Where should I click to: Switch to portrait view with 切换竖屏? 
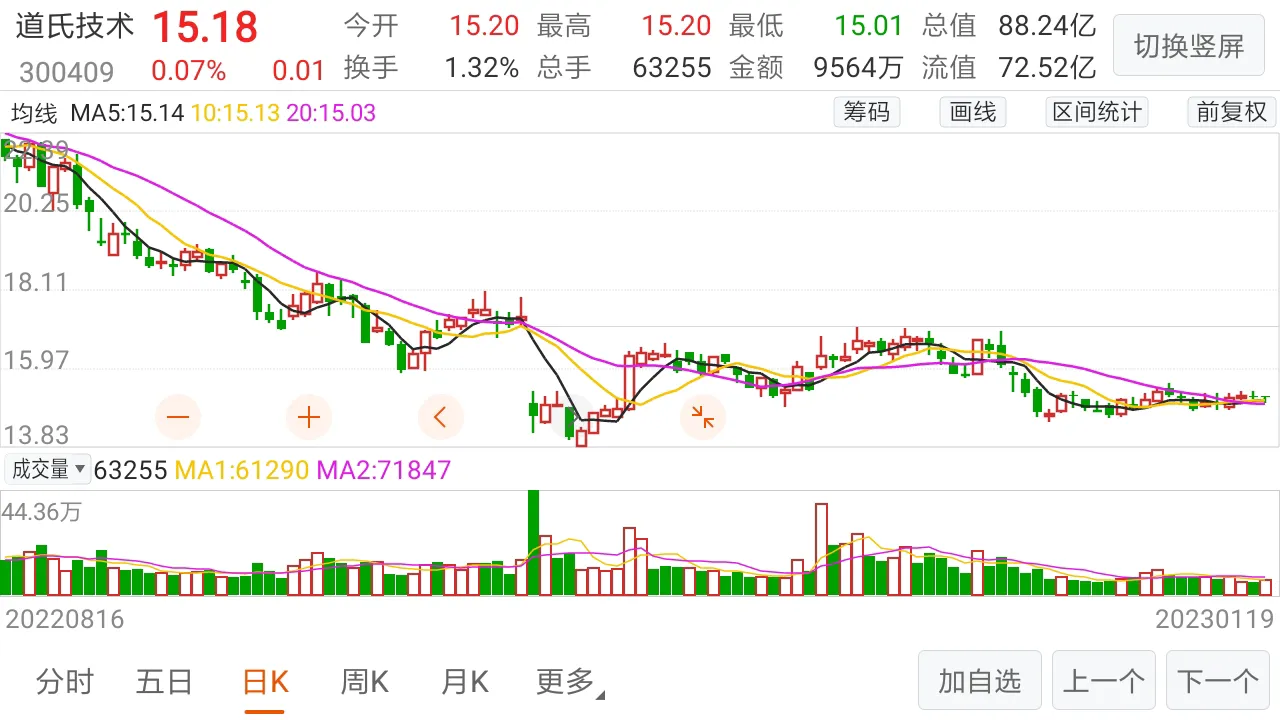coord(1188,46)
